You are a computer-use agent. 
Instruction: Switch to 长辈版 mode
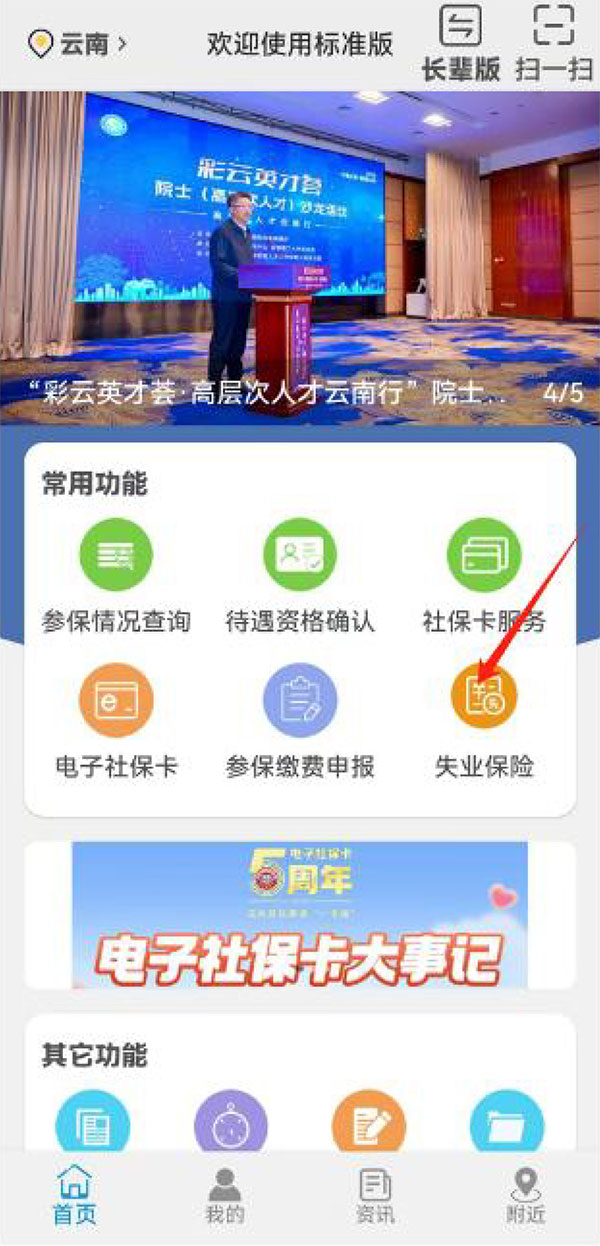click(x=460, y=44)
